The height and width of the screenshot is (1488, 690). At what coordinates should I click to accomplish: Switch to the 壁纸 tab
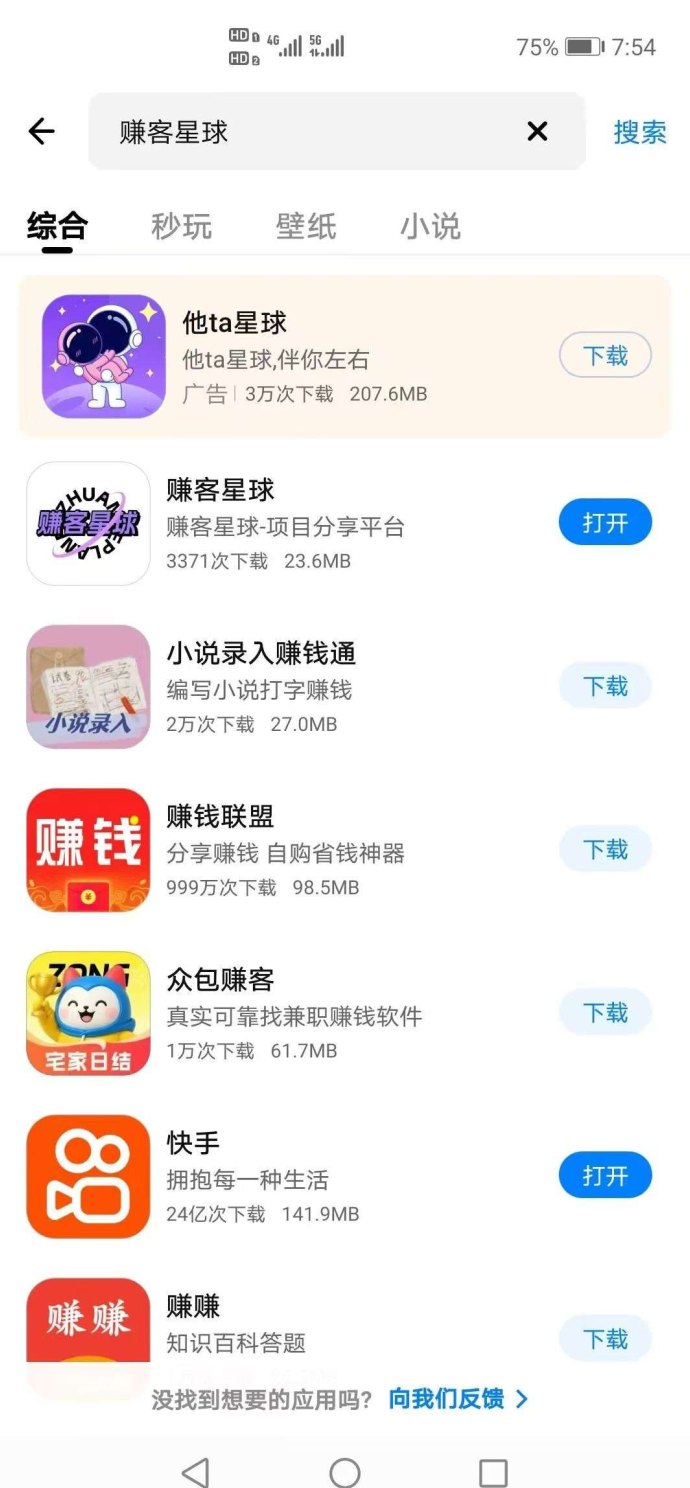pos(306,226)
